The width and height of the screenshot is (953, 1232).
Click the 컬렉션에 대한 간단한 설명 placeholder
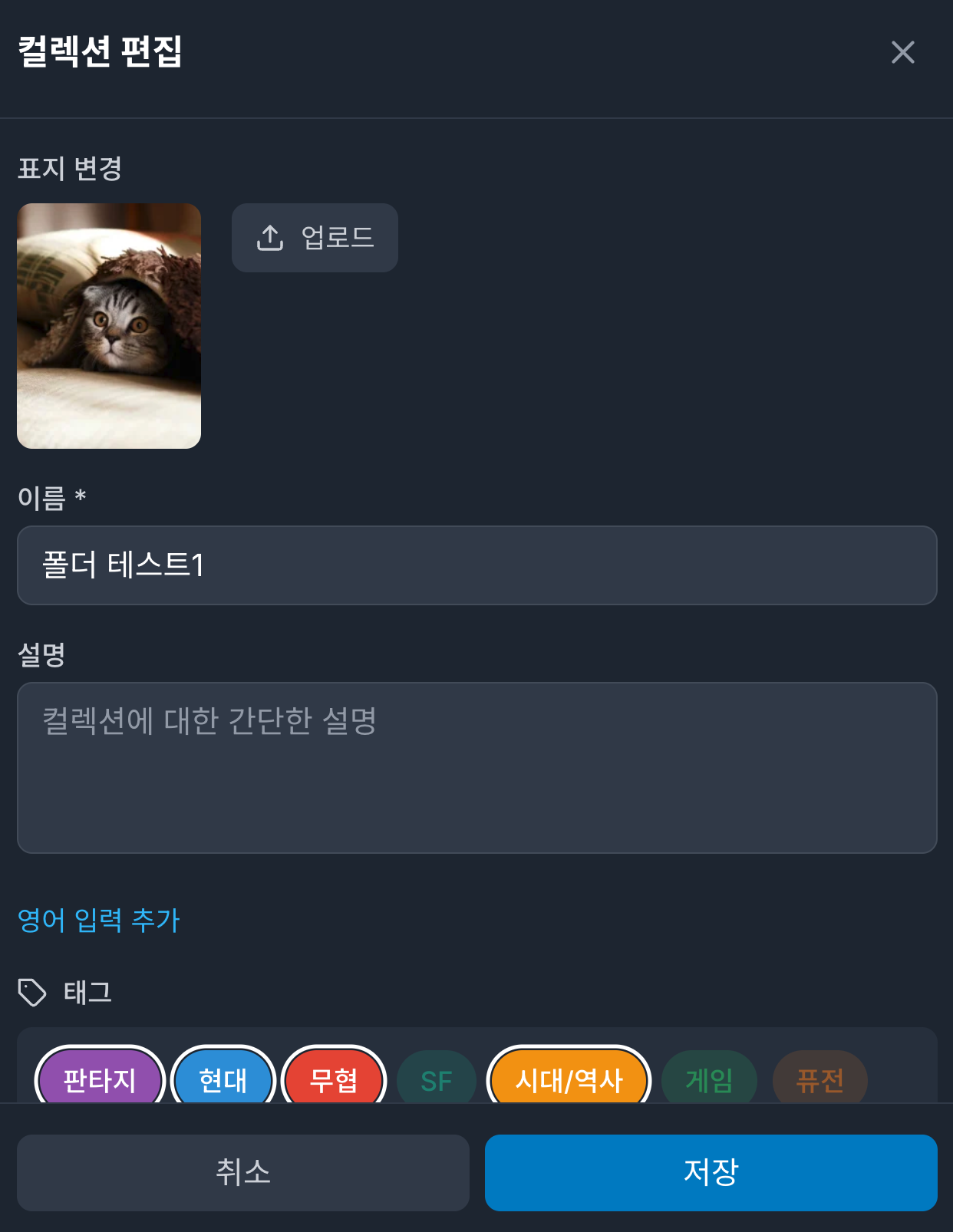(207, 720)
